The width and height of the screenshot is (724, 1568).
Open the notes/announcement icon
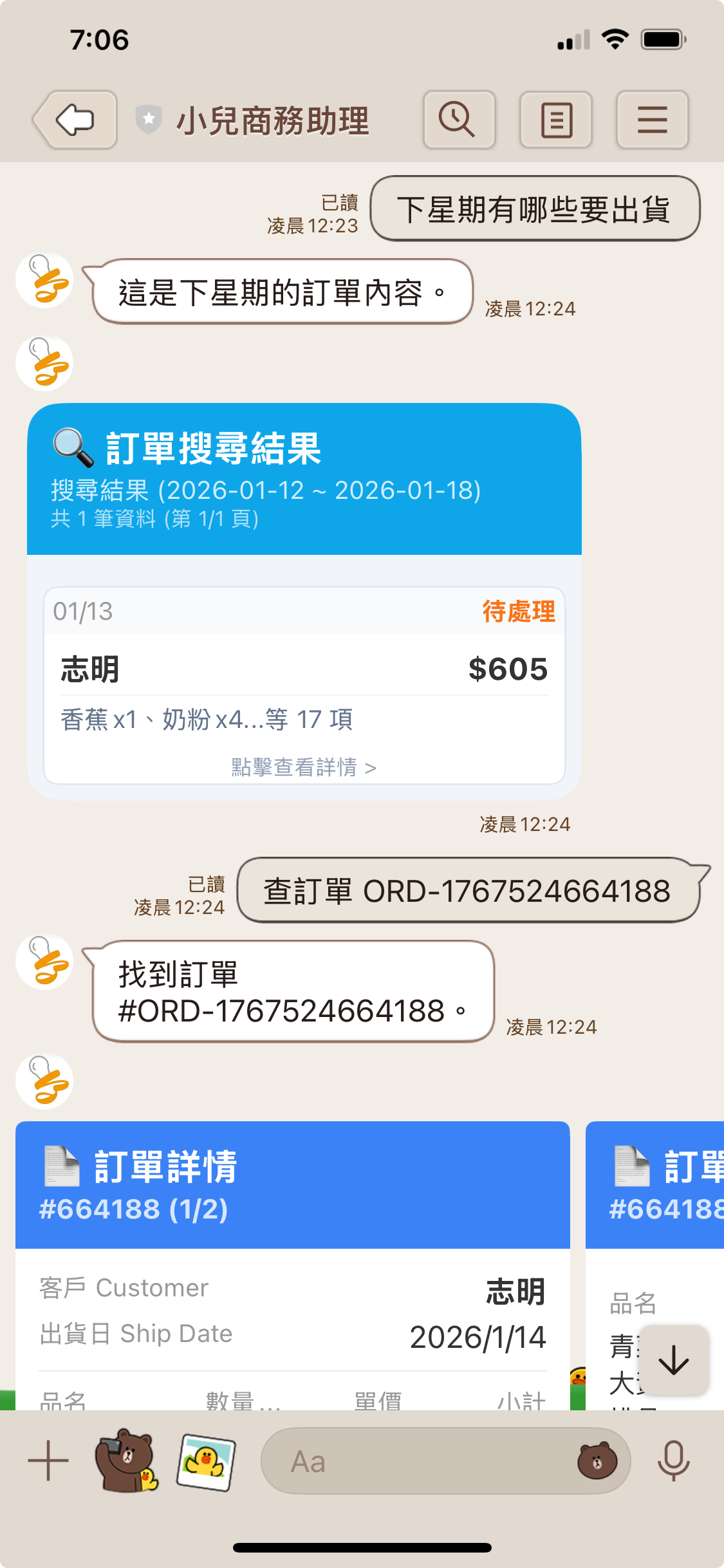click(555, 120)
